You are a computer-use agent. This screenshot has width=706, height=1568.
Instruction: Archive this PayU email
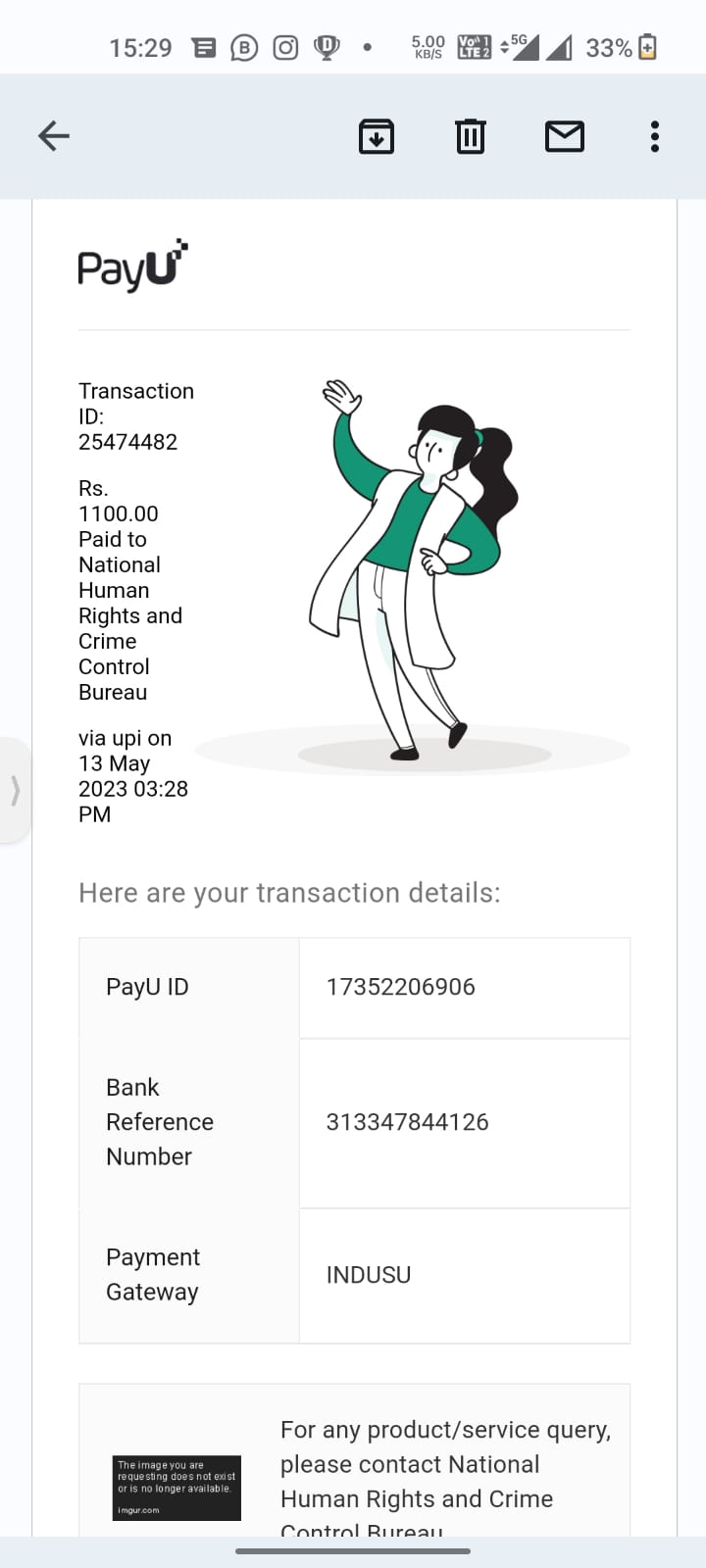pos(377,136)
